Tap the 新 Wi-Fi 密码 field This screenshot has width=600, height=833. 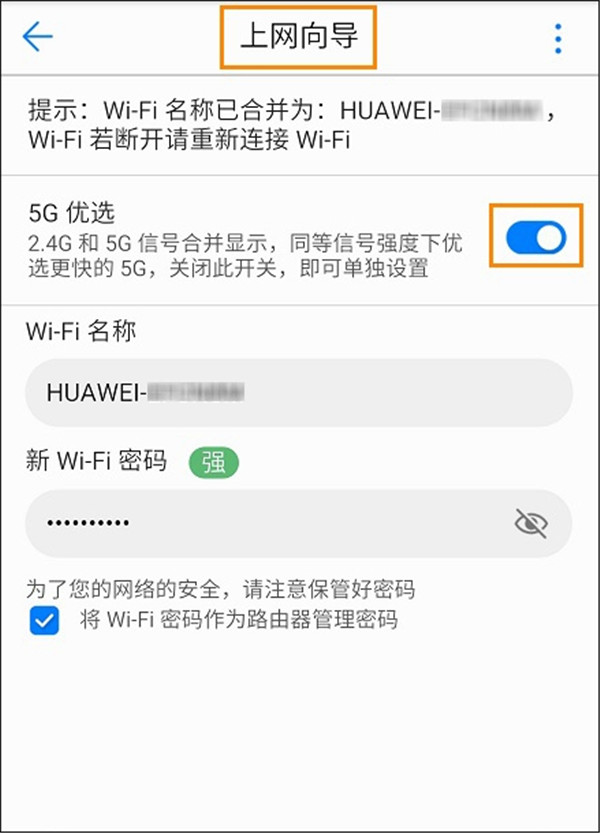tap(260, 523)
